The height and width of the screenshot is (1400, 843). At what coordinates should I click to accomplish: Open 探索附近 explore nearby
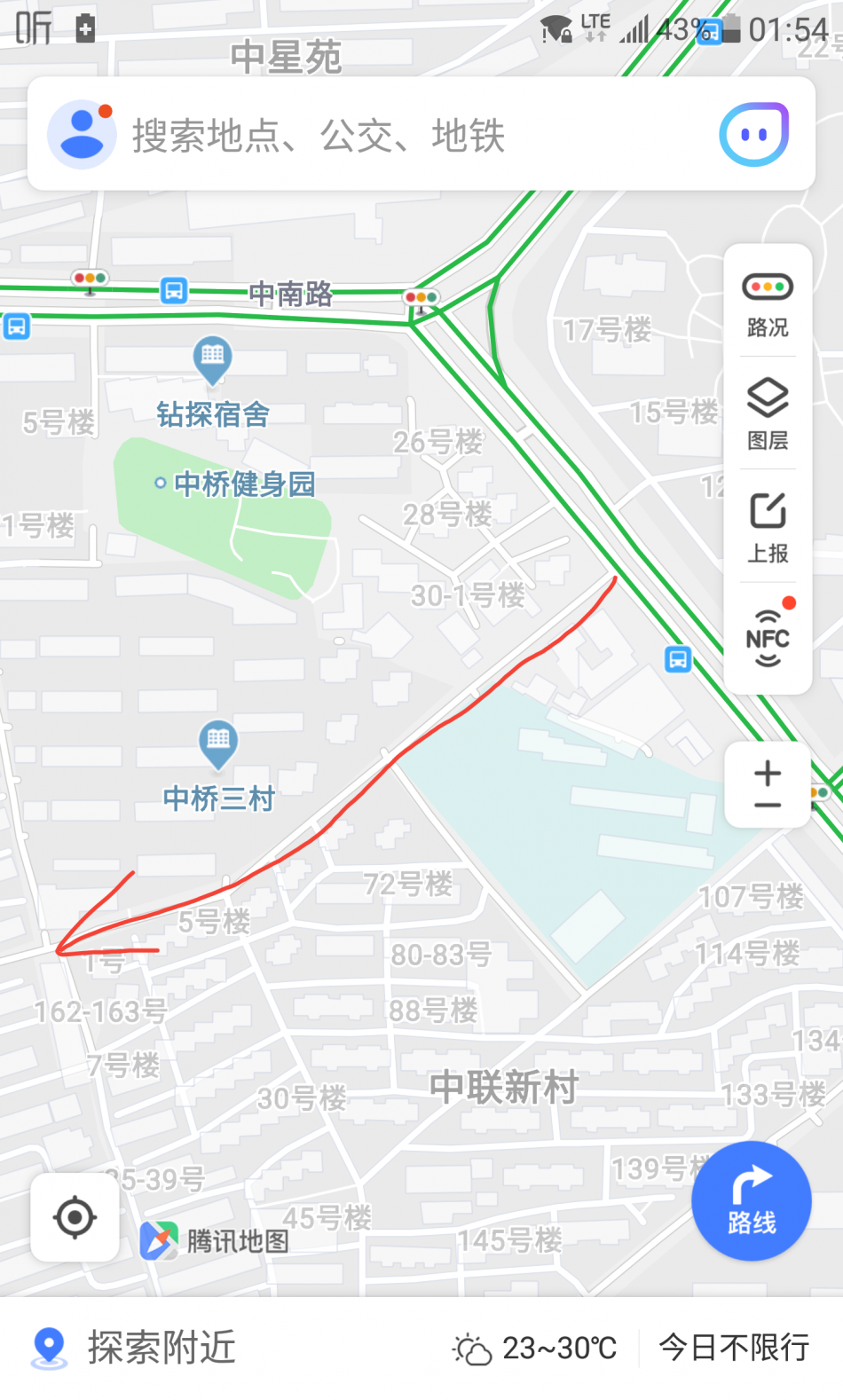point(135,1348)
